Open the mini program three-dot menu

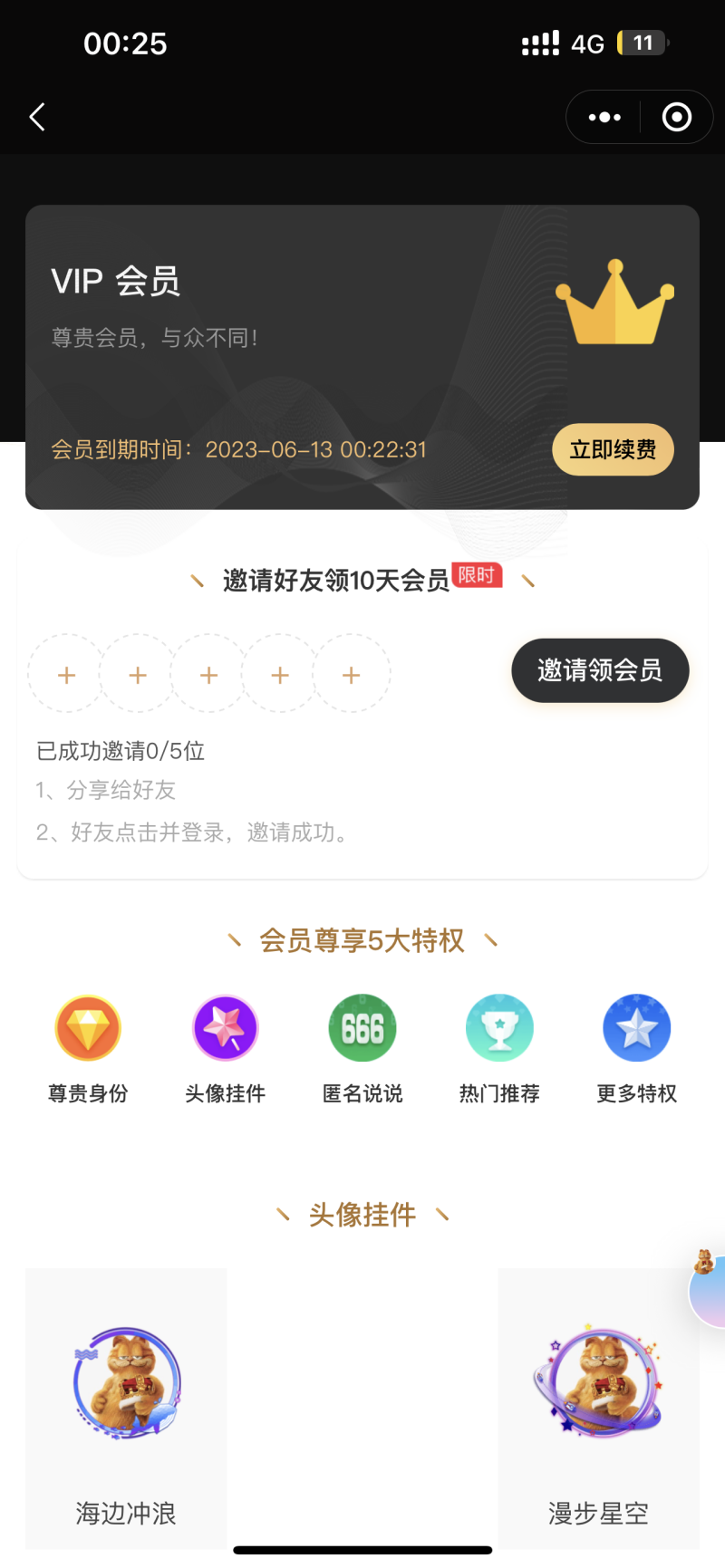click(604, 117)
